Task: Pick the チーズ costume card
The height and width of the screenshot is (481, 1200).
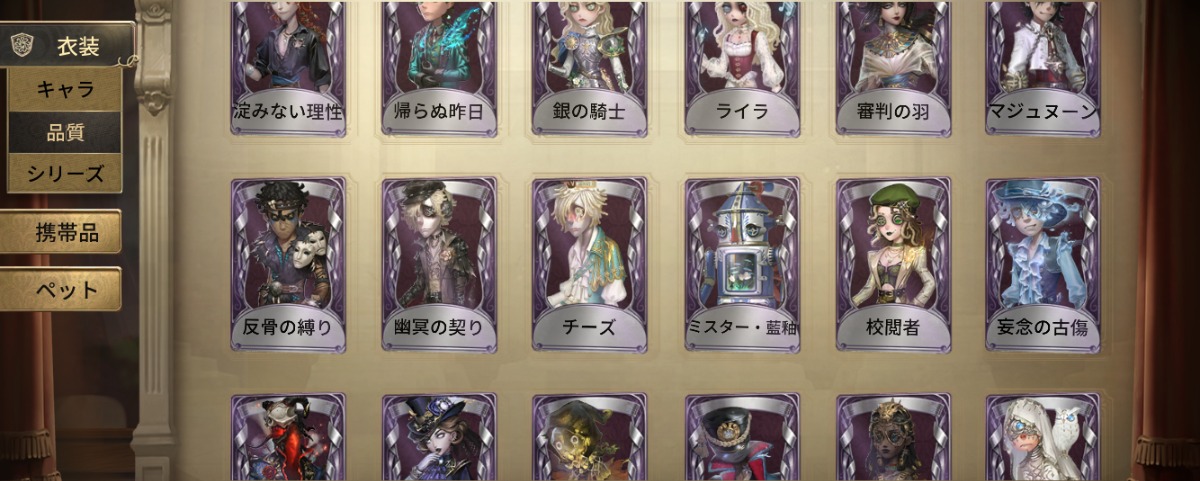Action: click(590, 264)
